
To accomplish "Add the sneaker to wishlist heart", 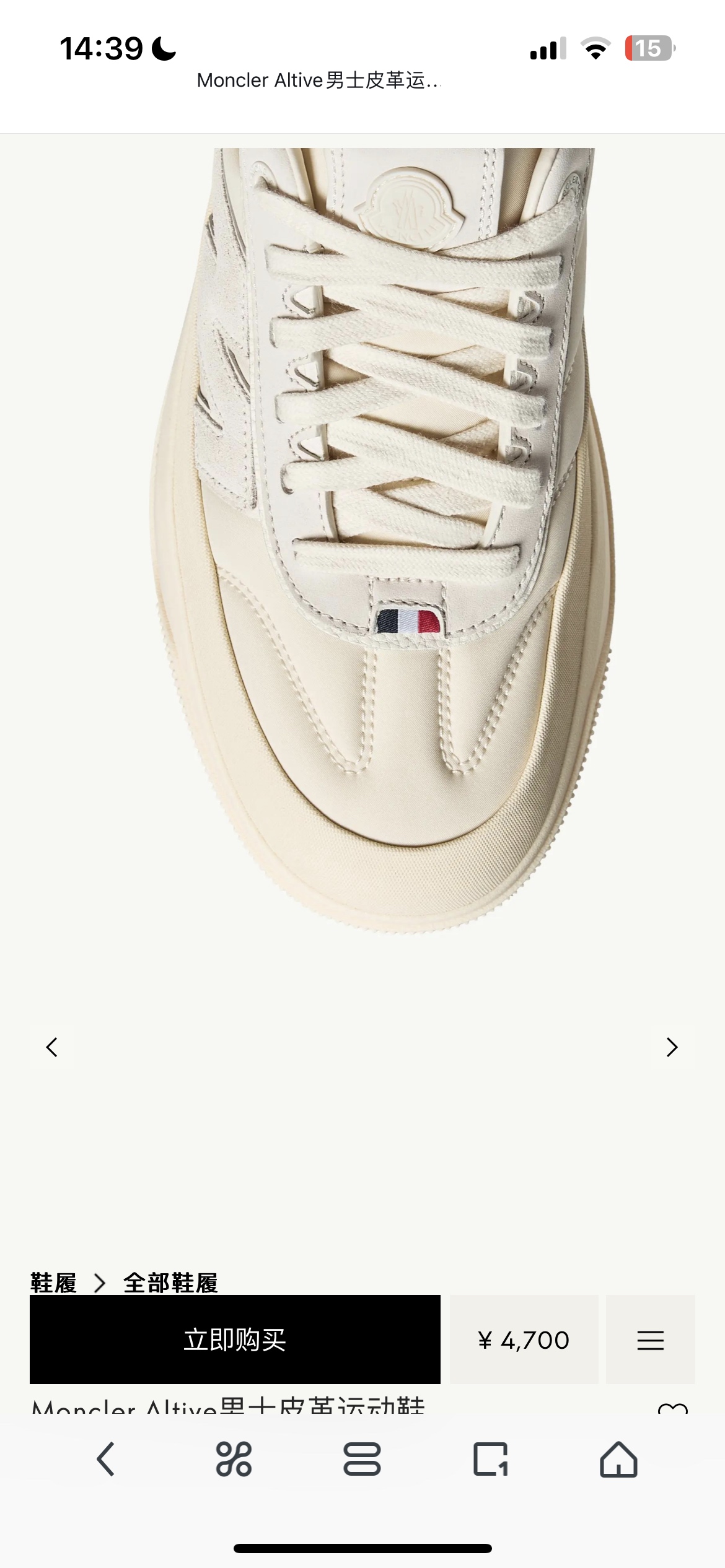I will click(x=673, y=1409).
